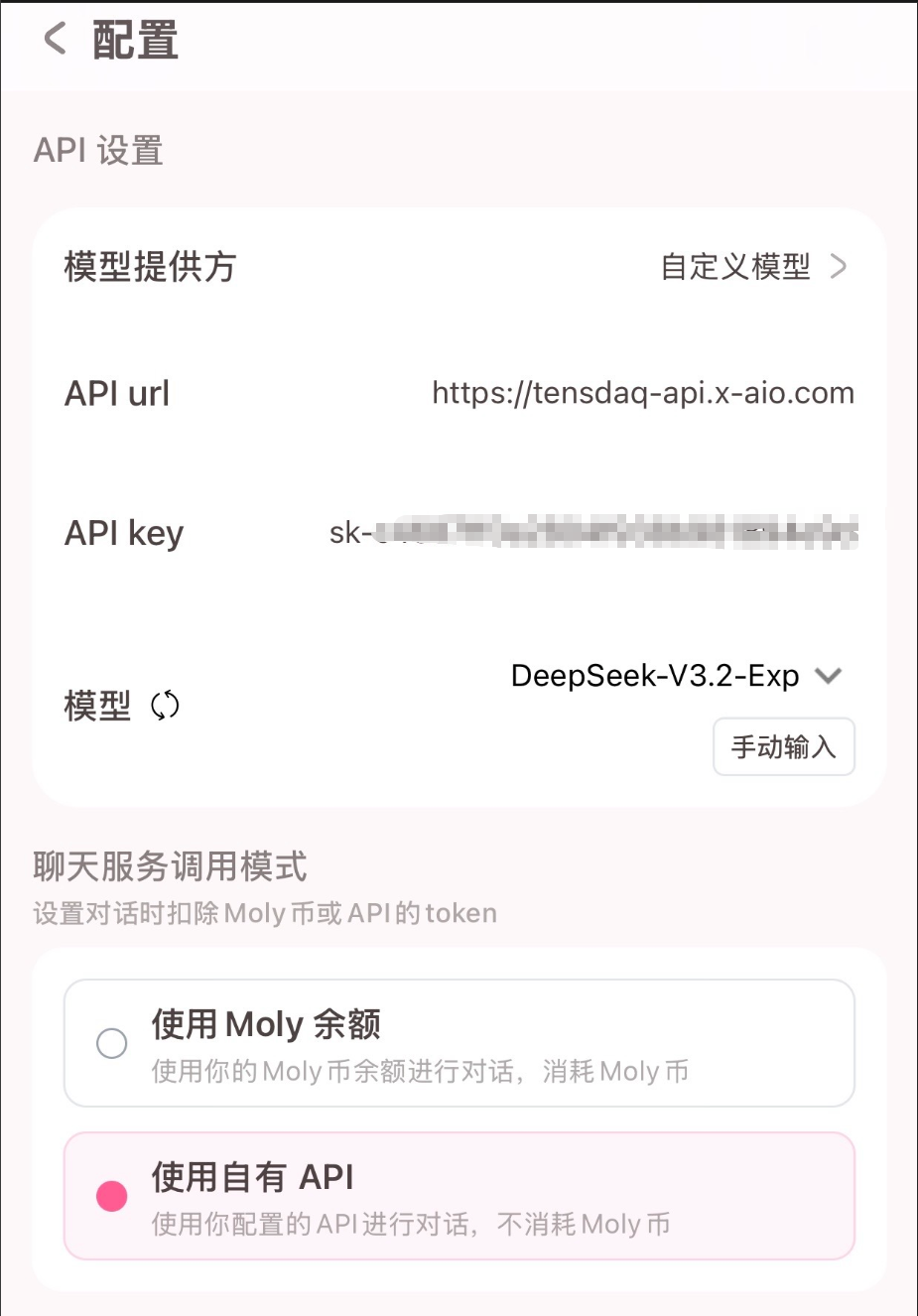Viewport: 918px width, 1316px height.
Task: Click the API url field showing tensdaq-api.x-aio.com
Action: (642, 392)
